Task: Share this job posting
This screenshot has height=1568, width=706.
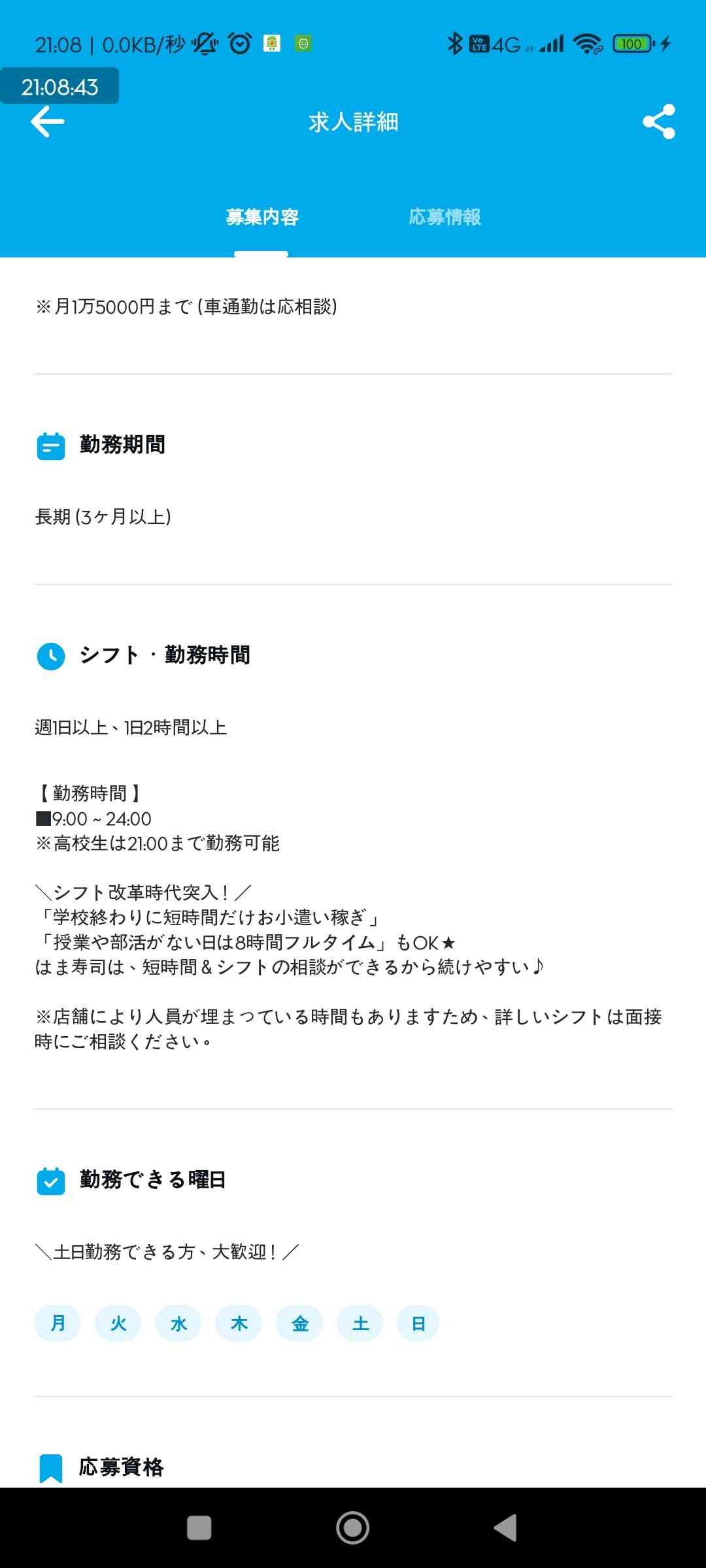Action: [x=658, y=122]
